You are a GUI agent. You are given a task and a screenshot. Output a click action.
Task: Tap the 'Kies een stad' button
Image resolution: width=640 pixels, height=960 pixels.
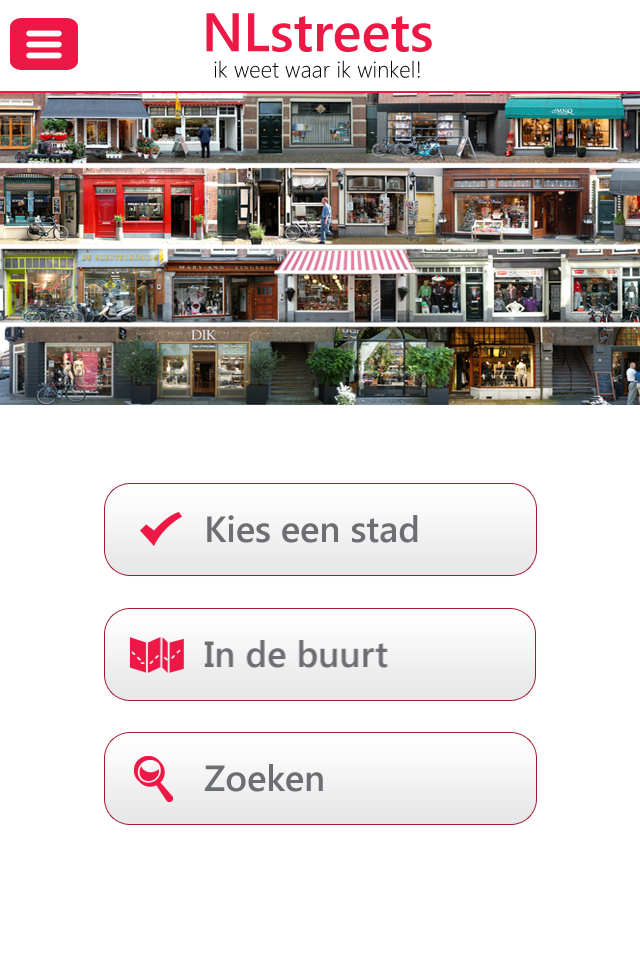pos(320,529)
